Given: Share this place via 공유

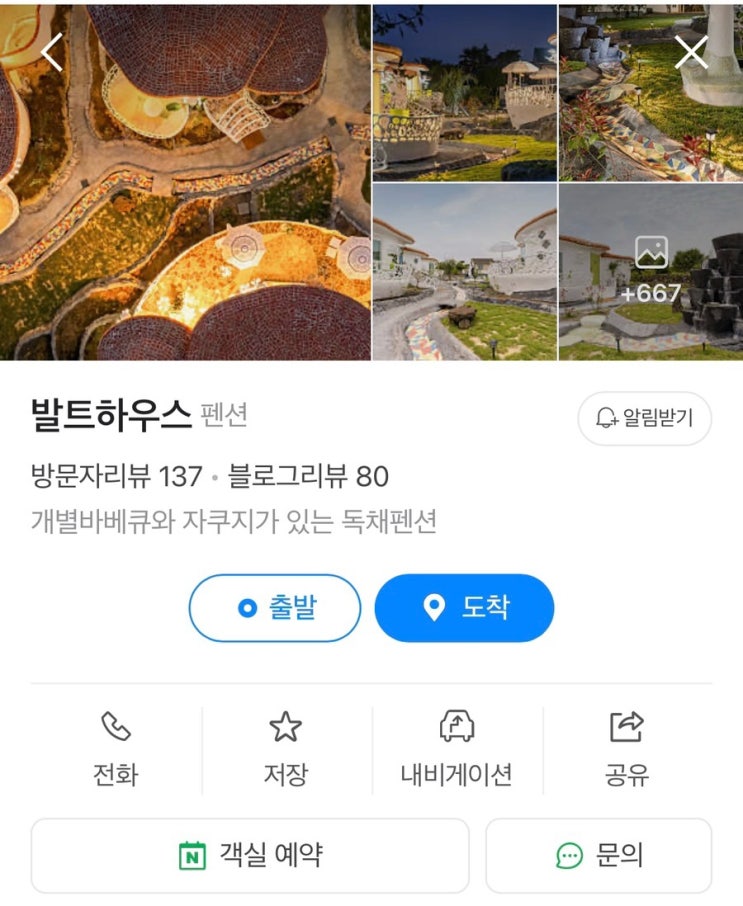Looking at the screenshot, I should coord(627,750).
